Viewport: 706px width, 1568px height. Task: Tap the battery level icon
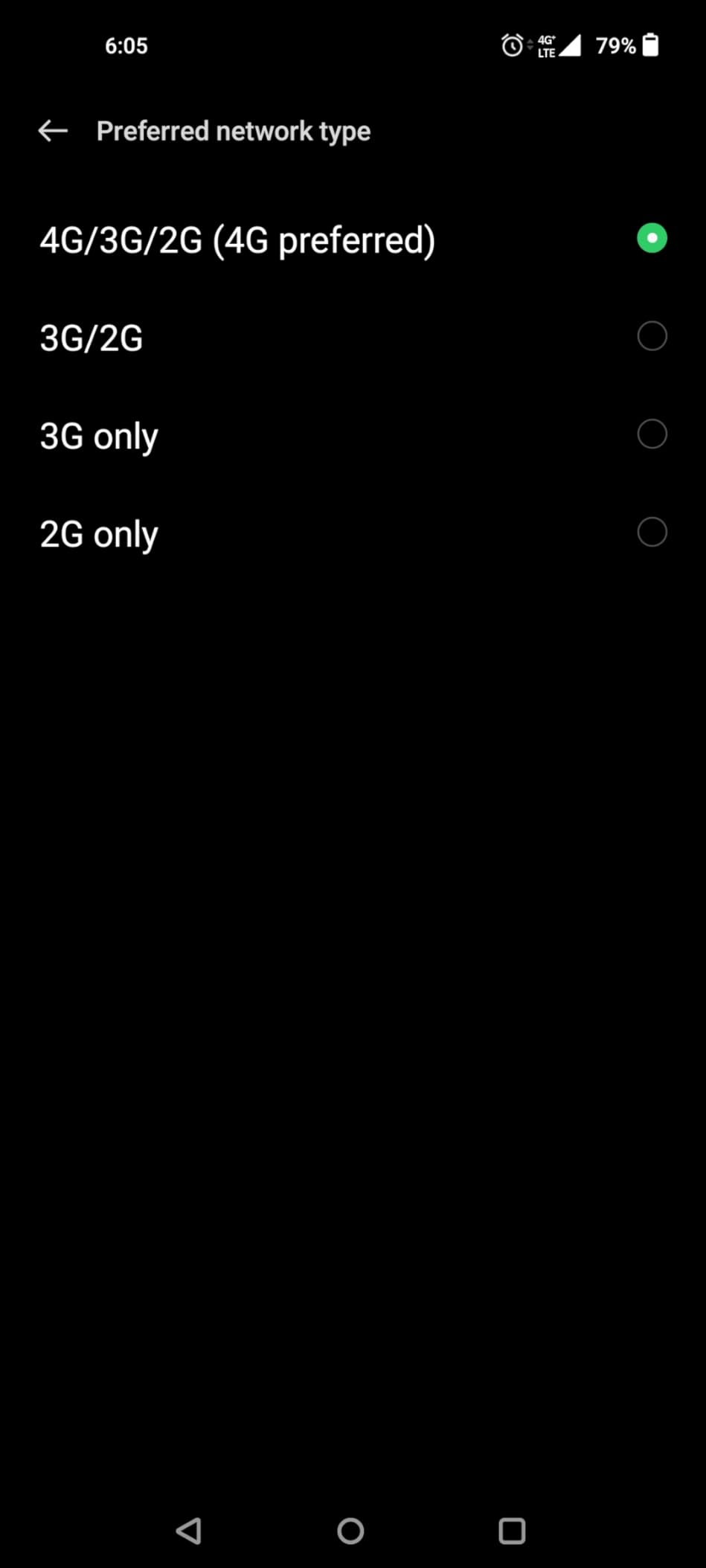[x=651, y=45]
